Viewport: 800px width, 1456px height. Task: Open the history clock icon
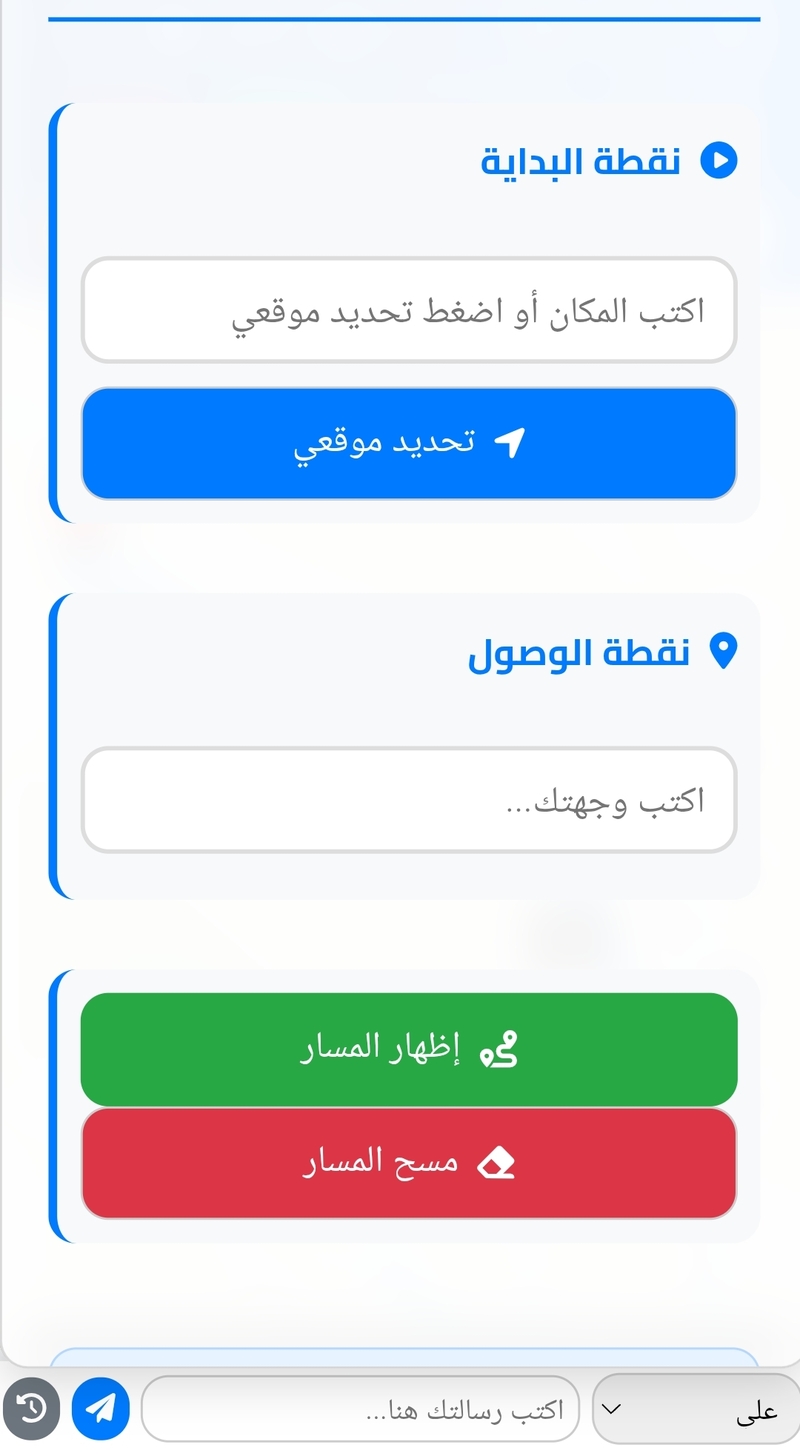(31, 1408)
